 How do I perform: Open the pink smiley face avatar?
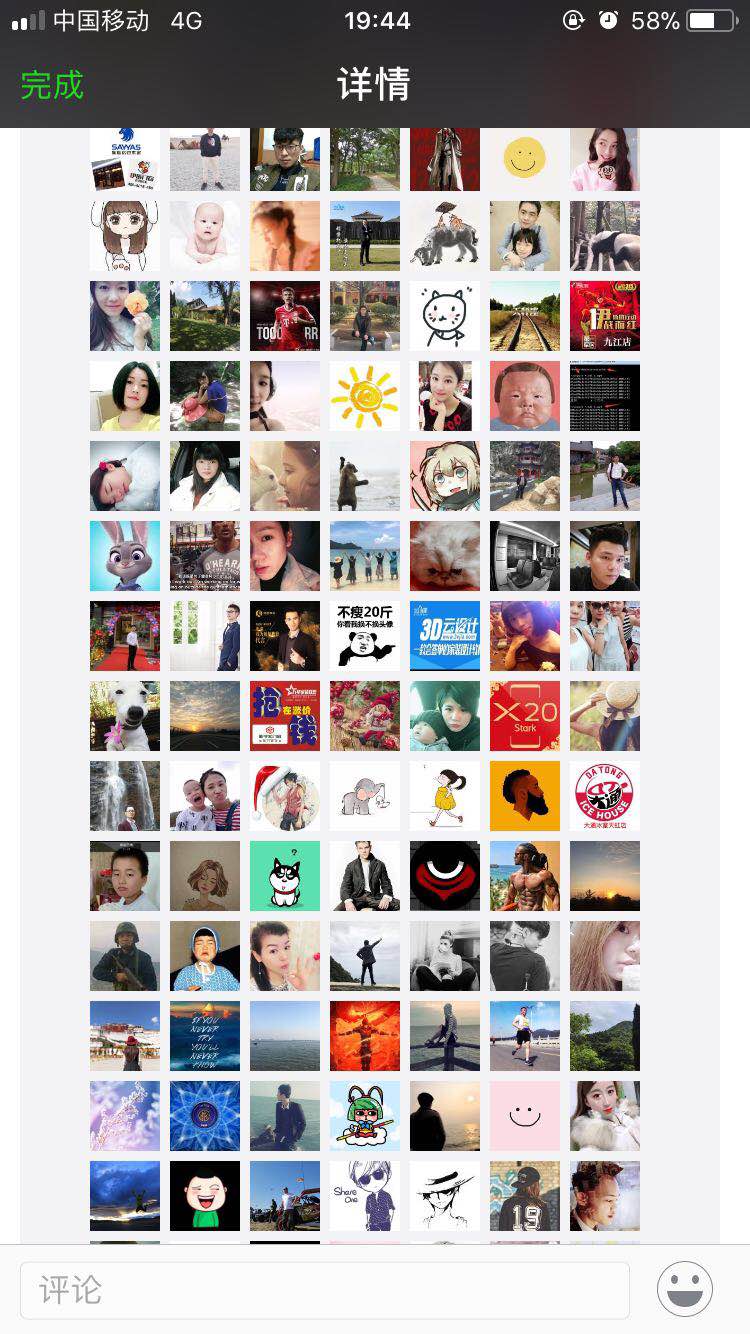click(x=525, y=1116)
